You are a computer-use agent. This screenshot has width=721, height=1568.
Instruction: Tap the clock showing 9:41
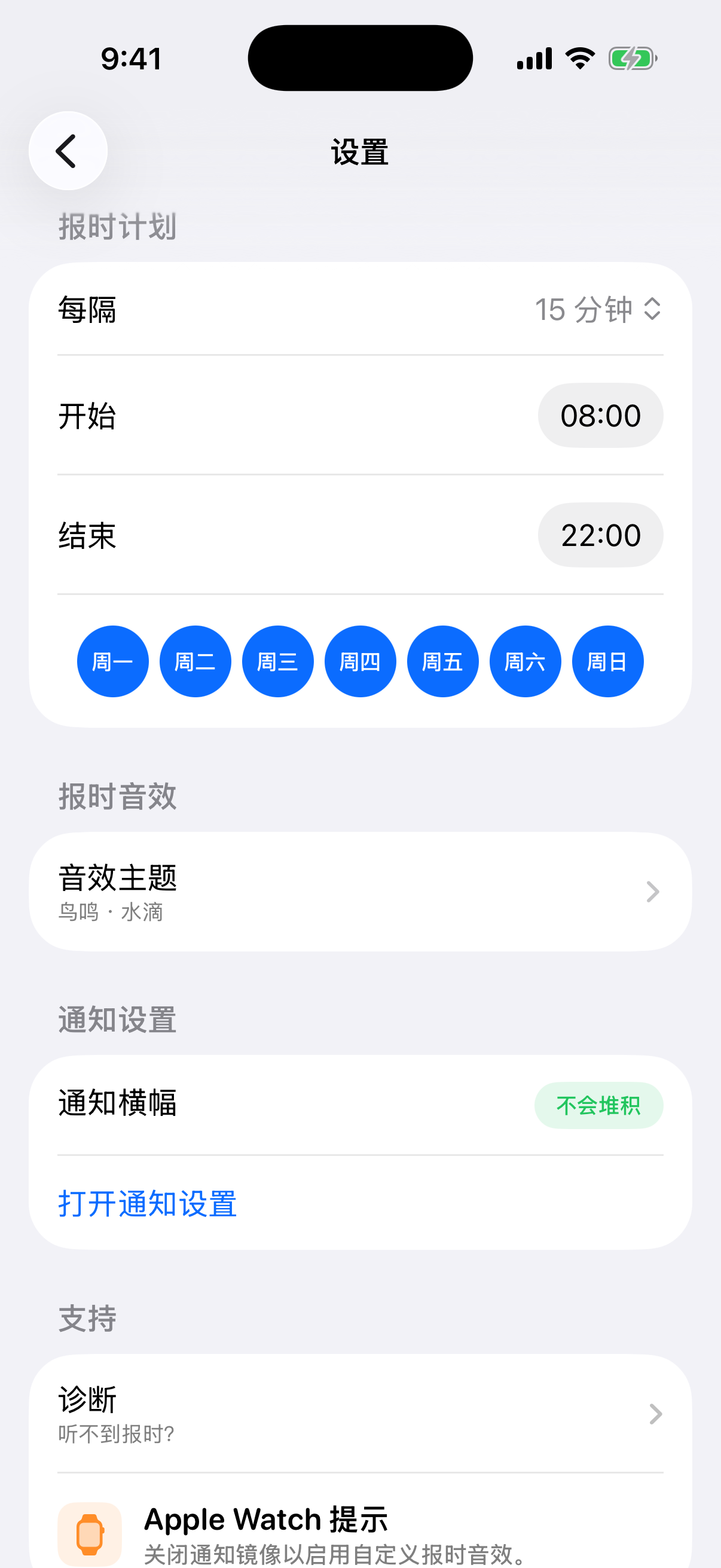(133, 58)
